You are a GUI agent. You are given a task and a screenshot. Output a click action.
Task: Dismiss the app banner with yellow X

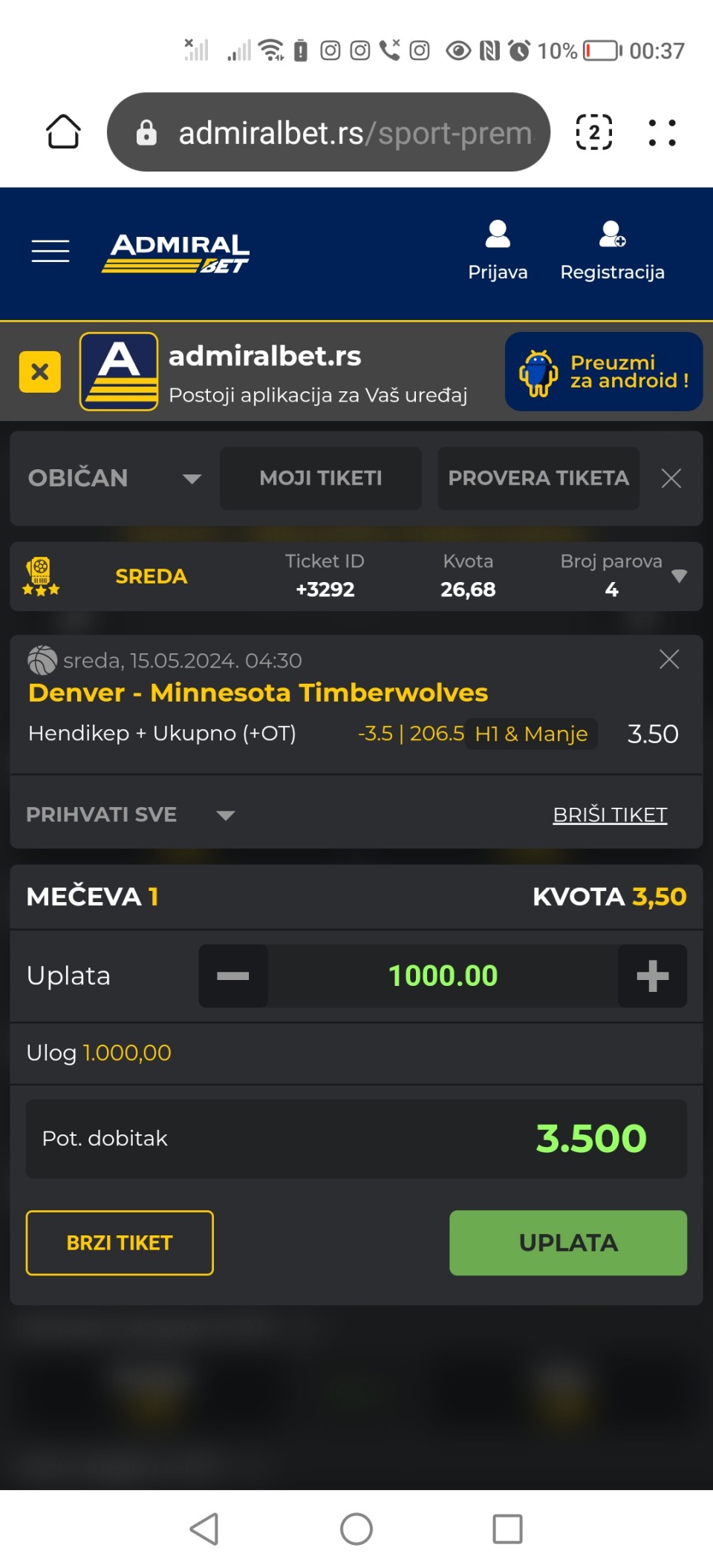tap(40, 371)
